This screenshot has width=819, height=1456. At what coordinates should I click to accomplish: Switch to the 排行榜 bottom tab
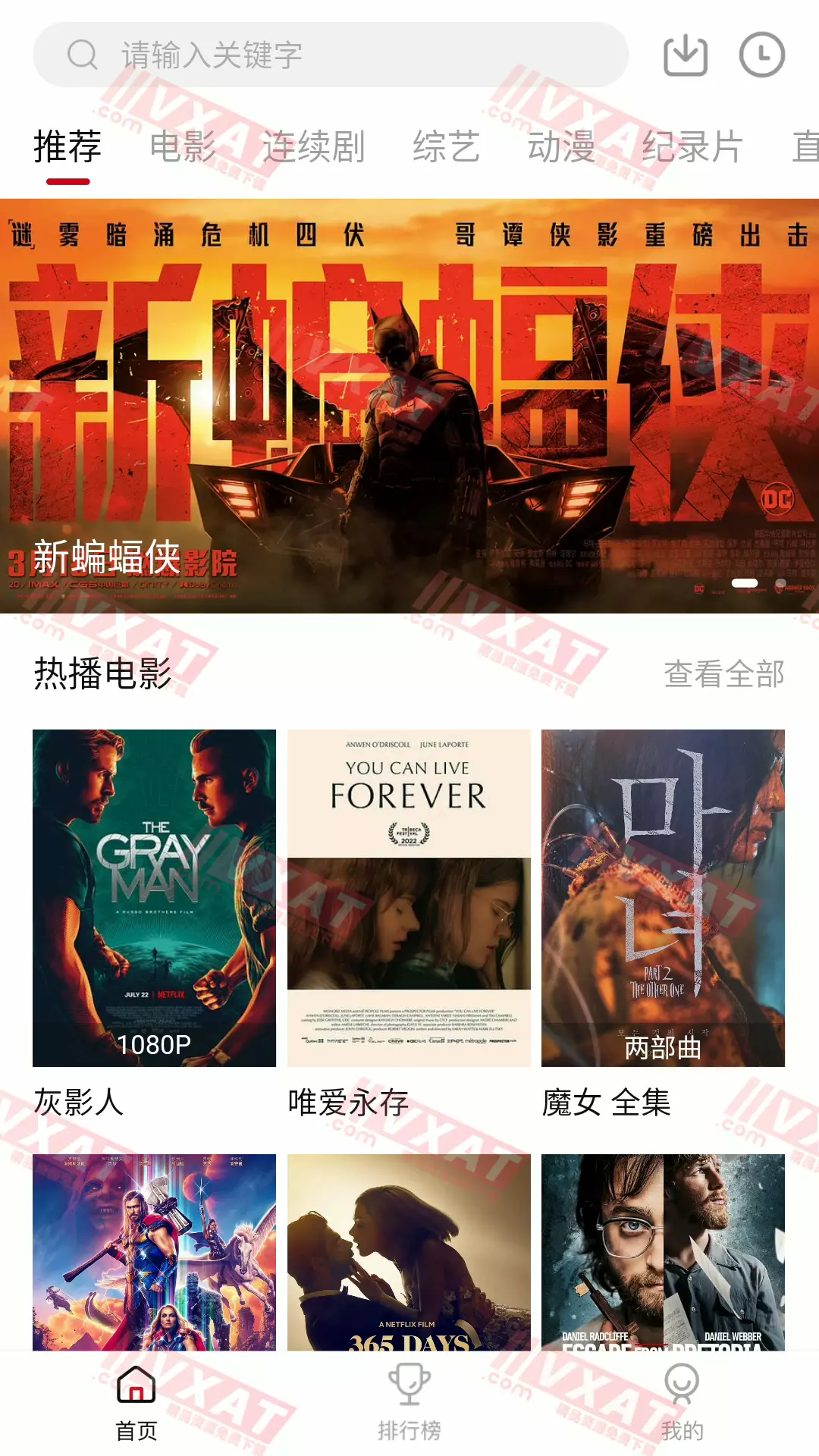(x=409, y=1403)
